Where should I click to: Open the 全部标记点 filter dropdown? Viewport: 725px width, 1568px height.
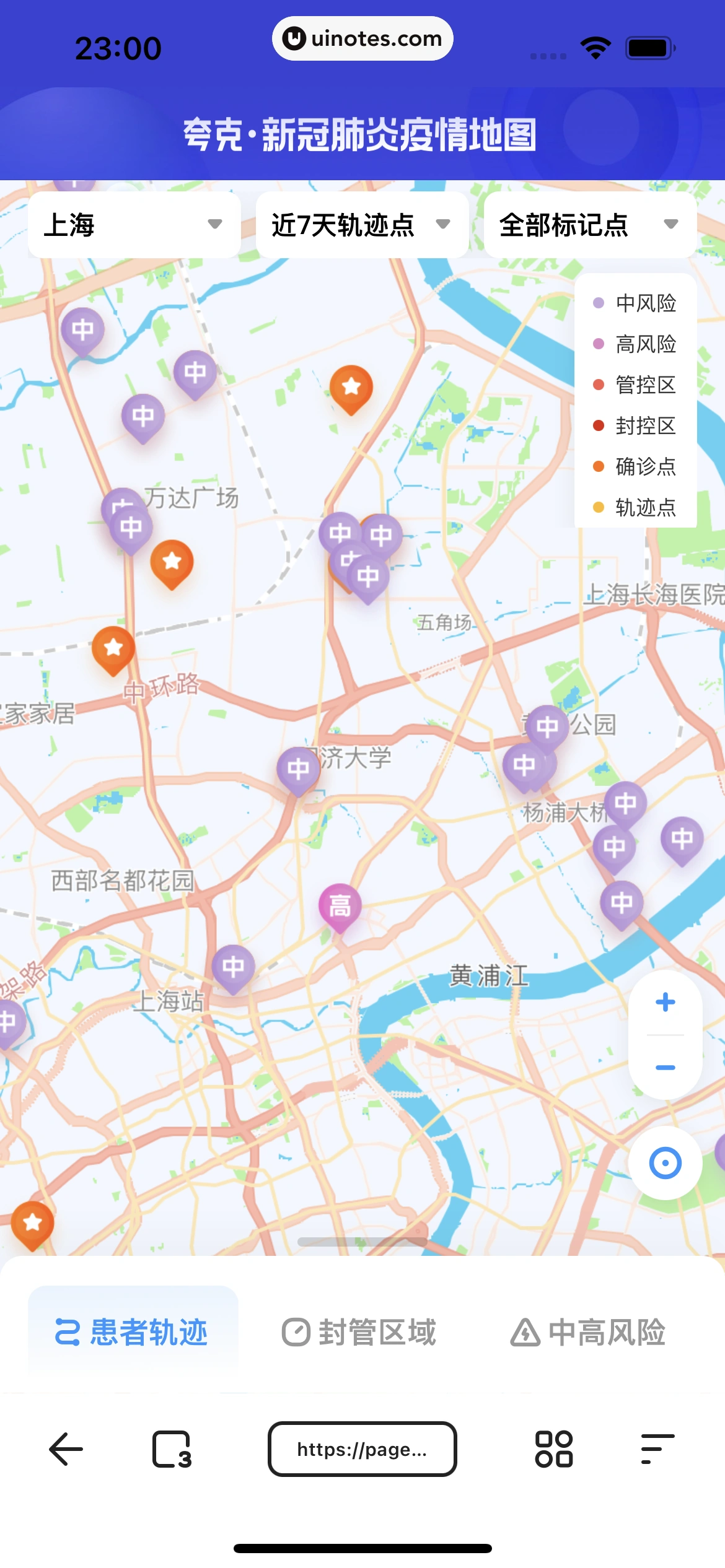589,225
